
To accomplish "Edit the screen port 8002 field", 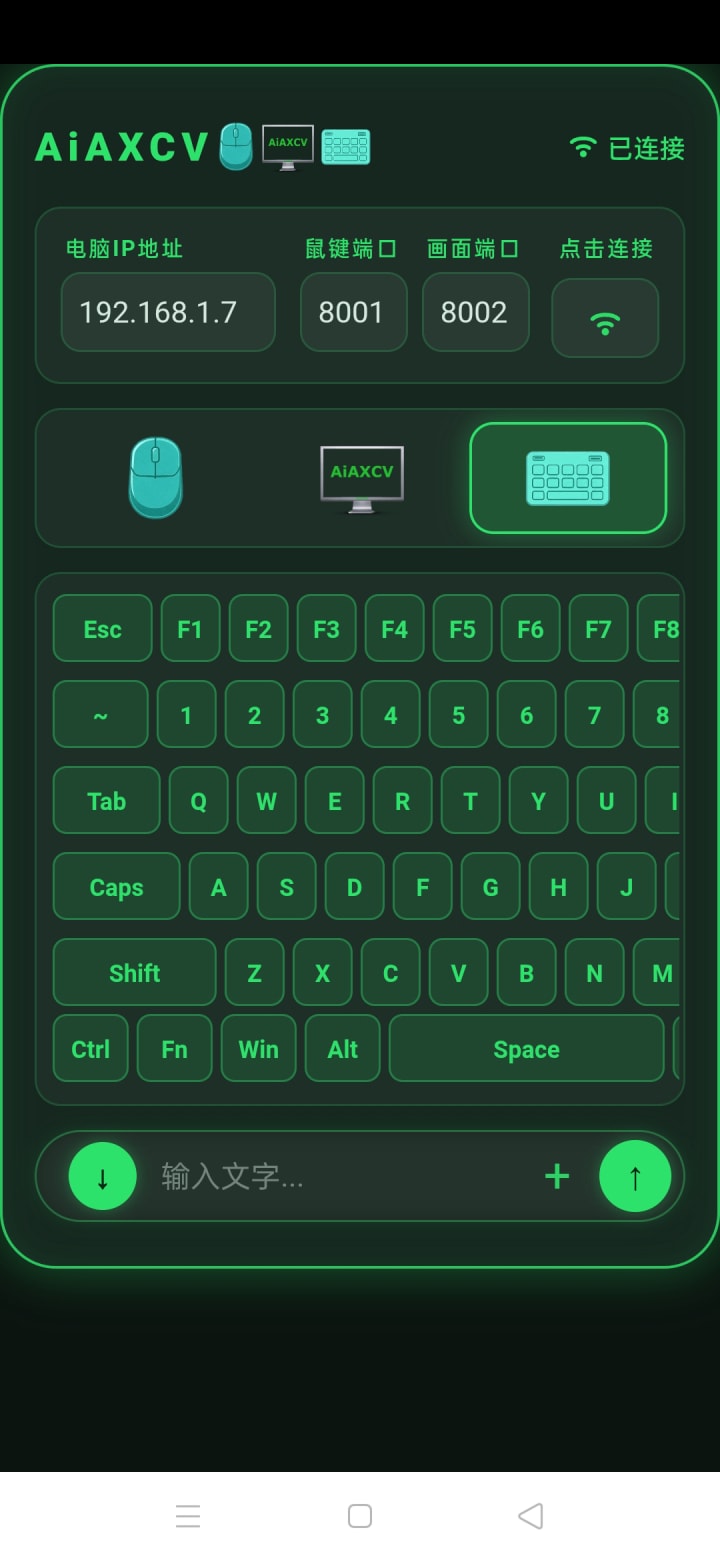I will point(476,312).
